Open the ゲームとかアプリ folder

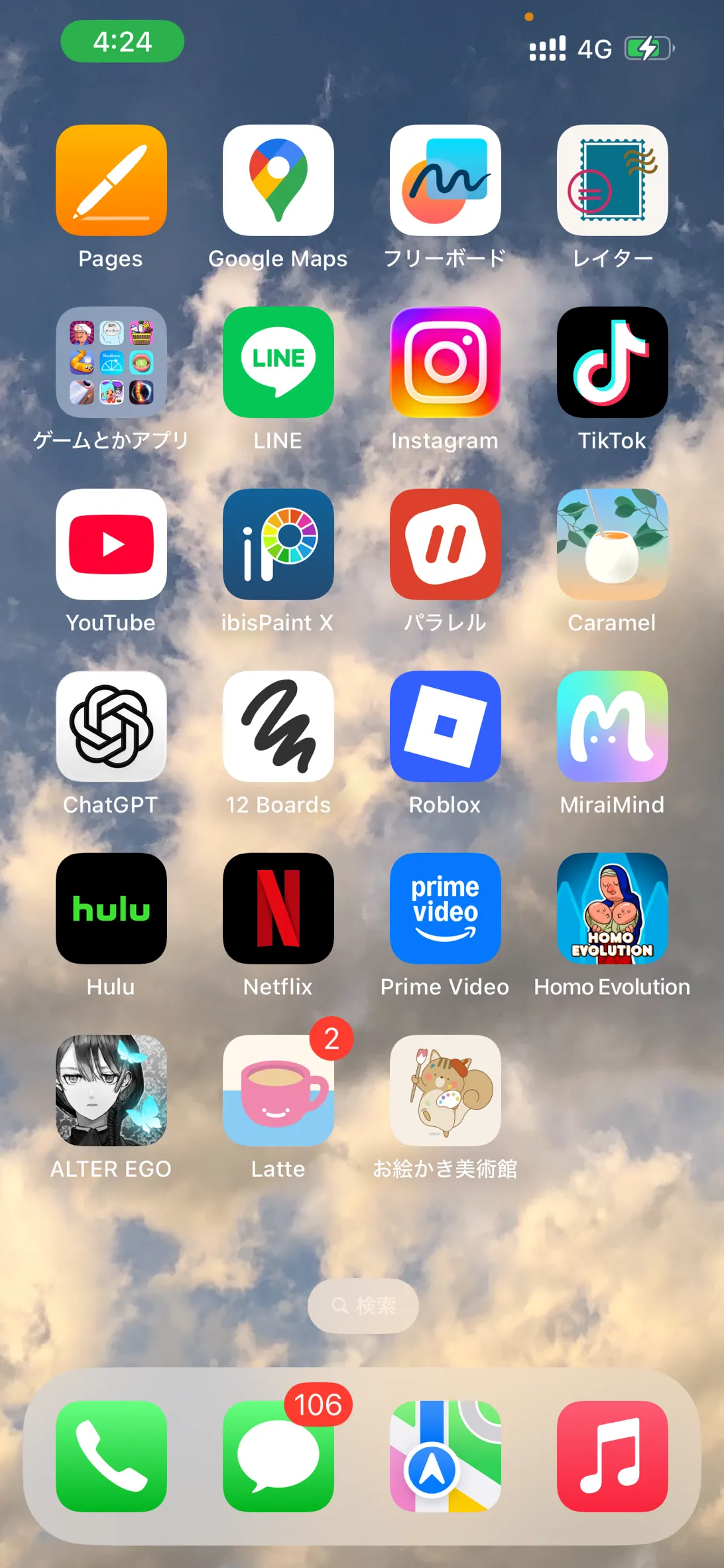pyautogui.click(x=111, y=362)
